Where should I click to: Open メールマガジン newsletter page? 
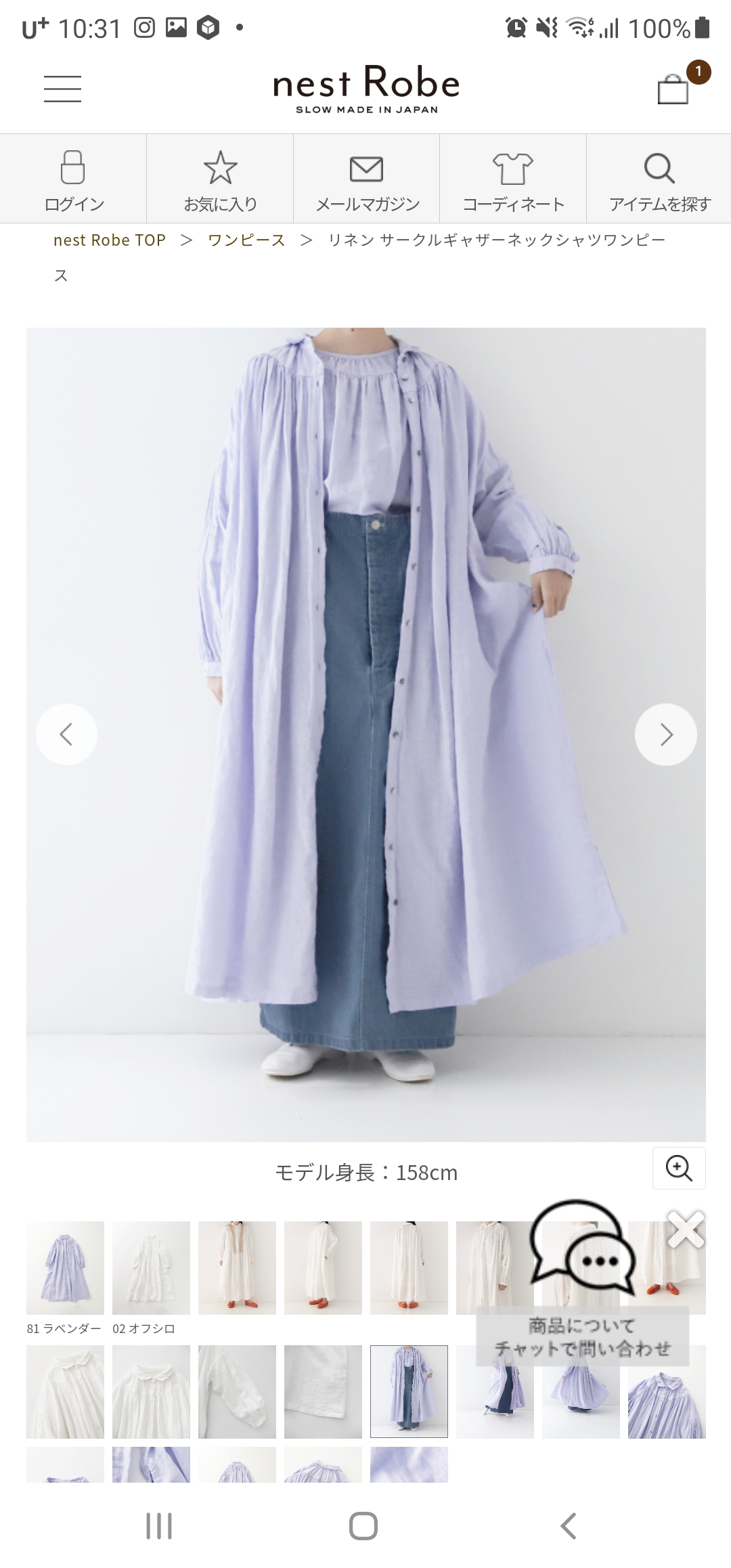tap(366, 179)
